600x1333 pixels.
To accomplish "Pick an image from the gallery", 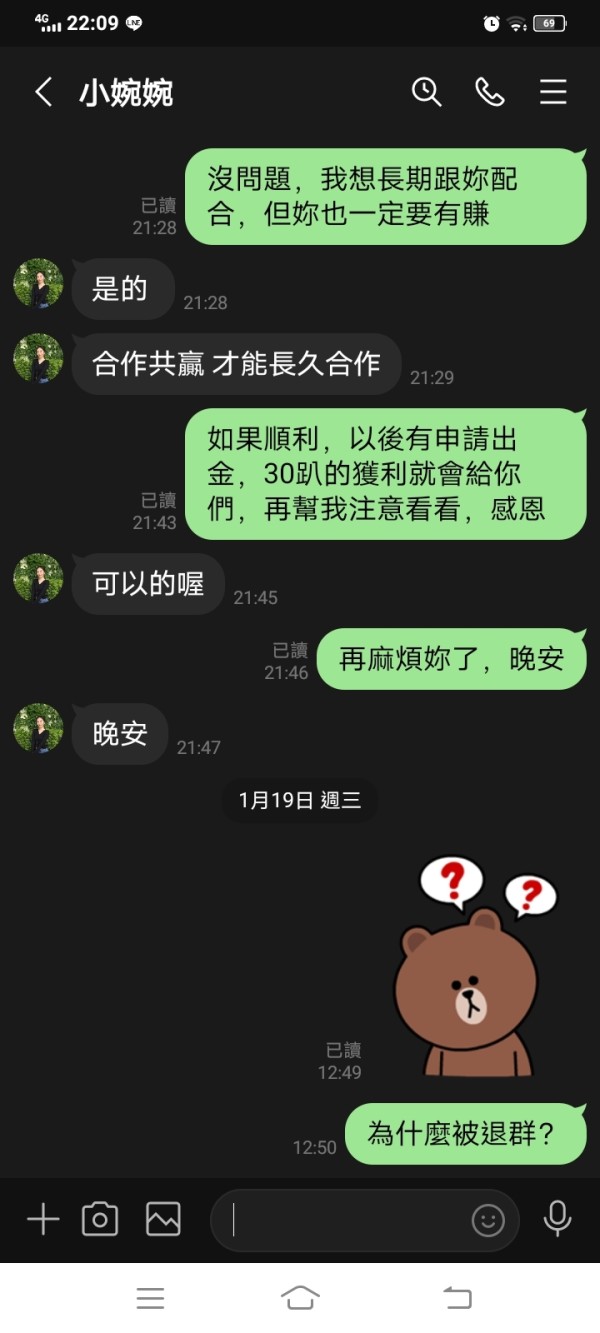I will [x=163, y=1219].
